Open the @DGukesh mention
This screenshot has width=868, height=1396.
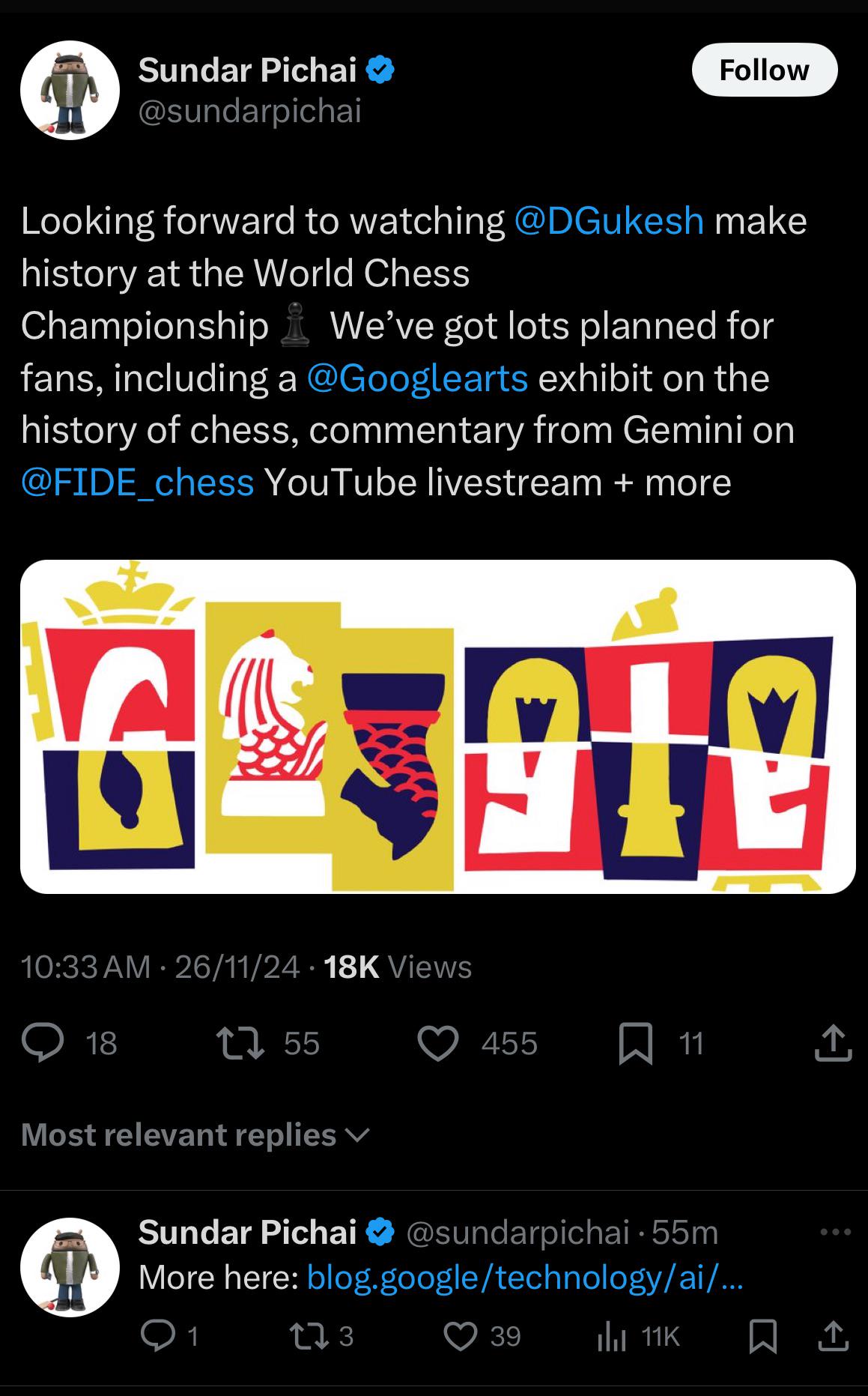pyautogui.click(x=609, y=220)
